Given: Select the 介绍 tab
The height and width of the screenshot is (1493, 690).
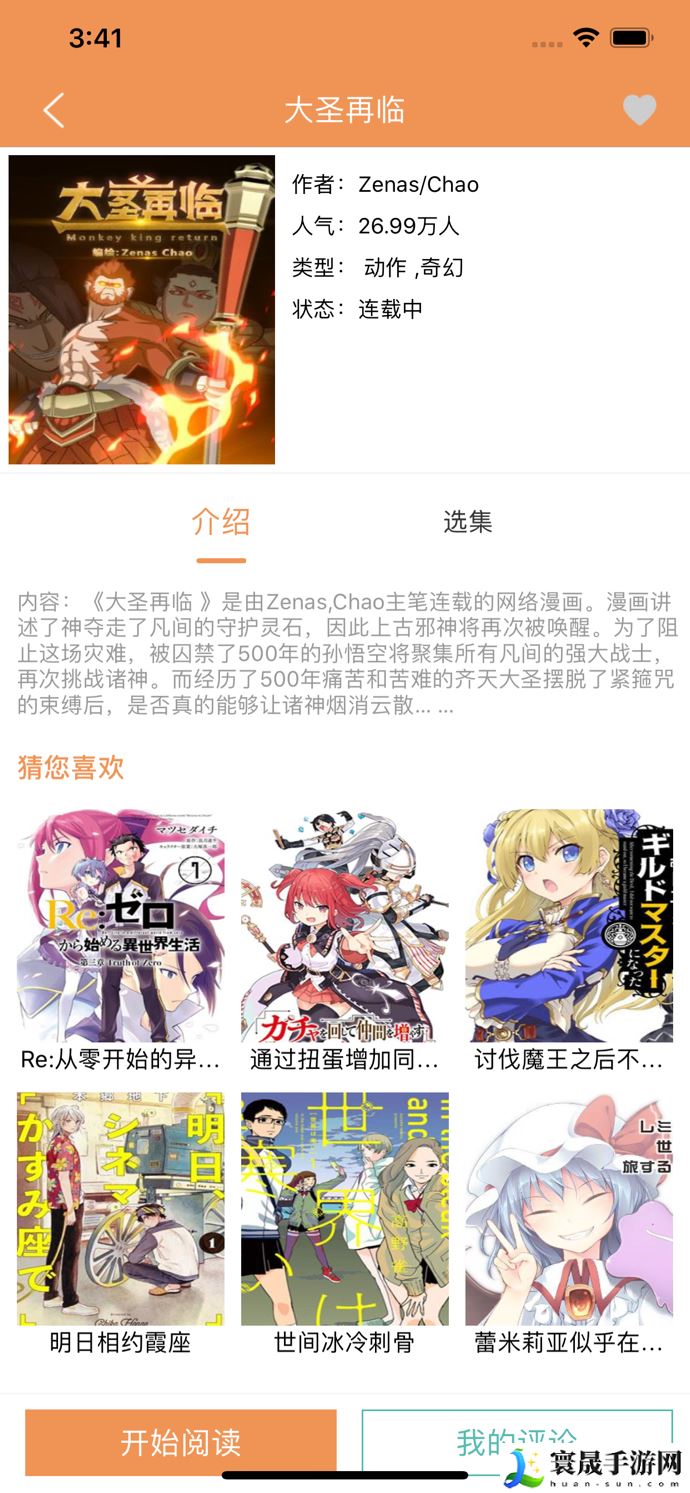Looking at the screenshot, I should [x=221, y=522].
